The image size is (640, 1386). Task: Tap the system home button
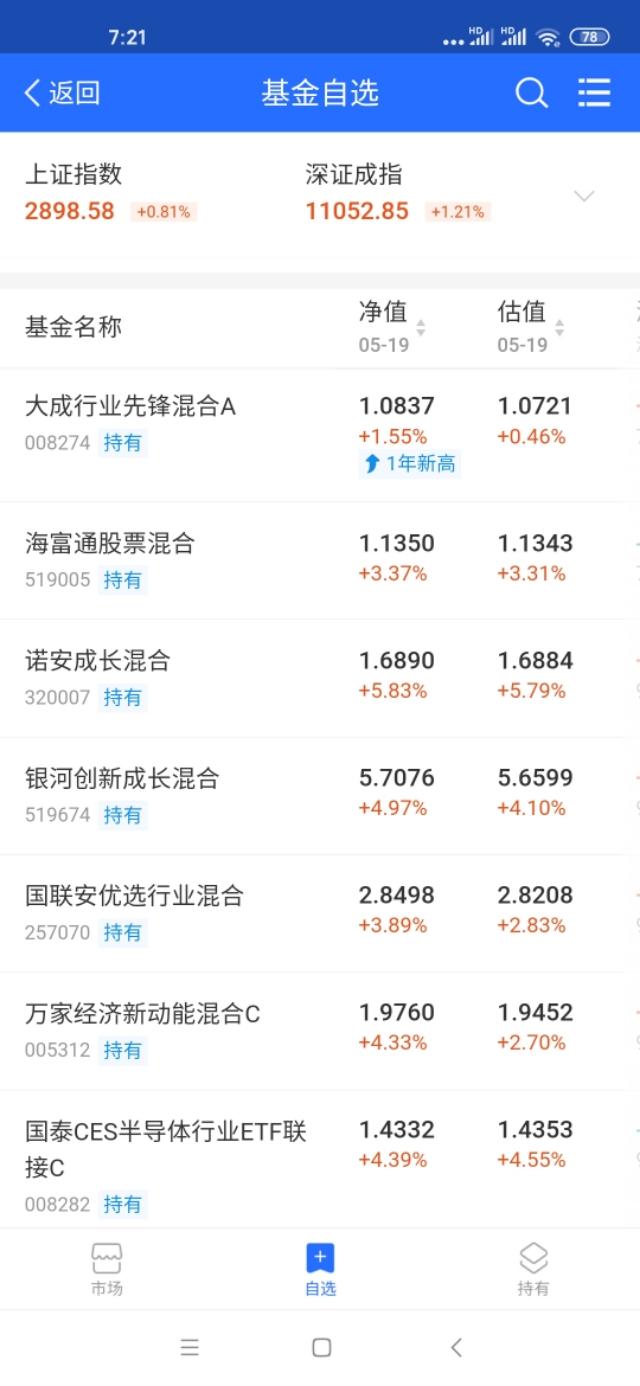321,1347
